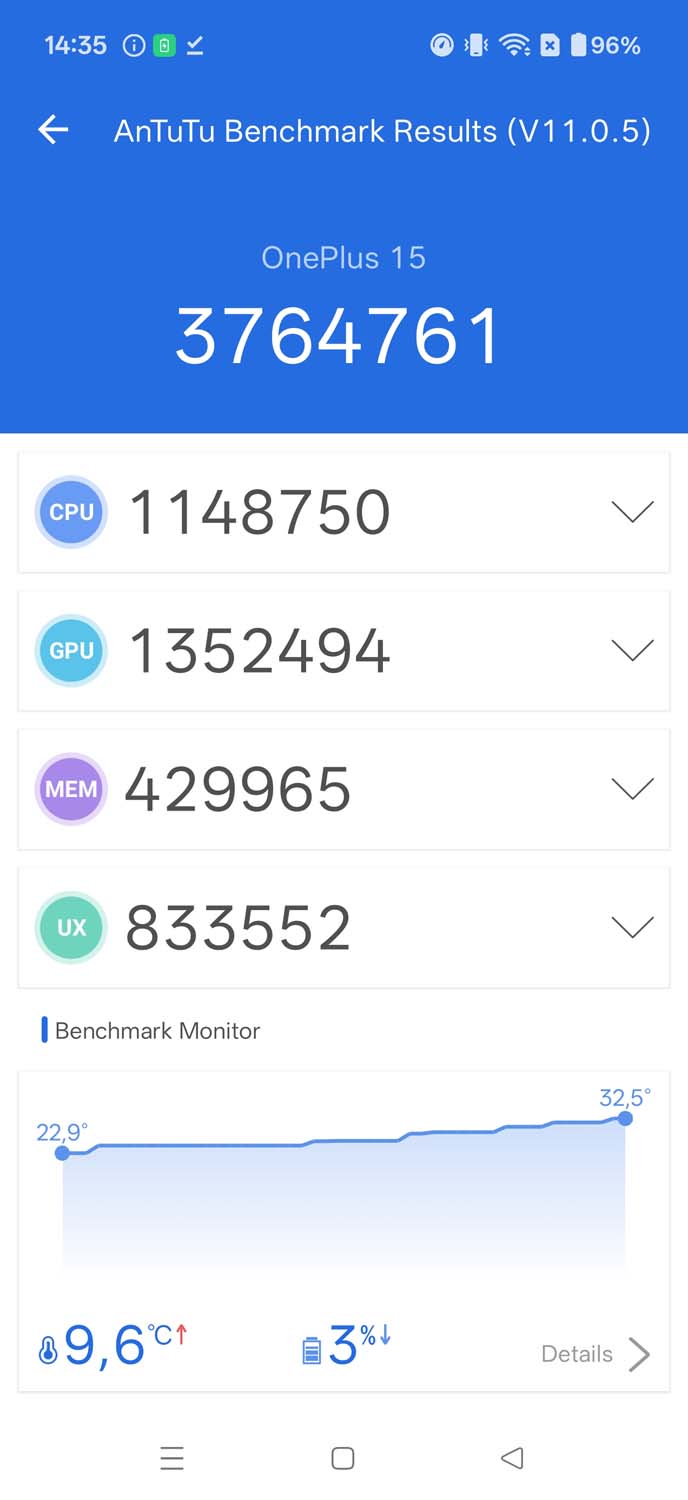Screen dimensions: 688x1500
Task: Expand the CPU score details
Action: coord(632,512)
